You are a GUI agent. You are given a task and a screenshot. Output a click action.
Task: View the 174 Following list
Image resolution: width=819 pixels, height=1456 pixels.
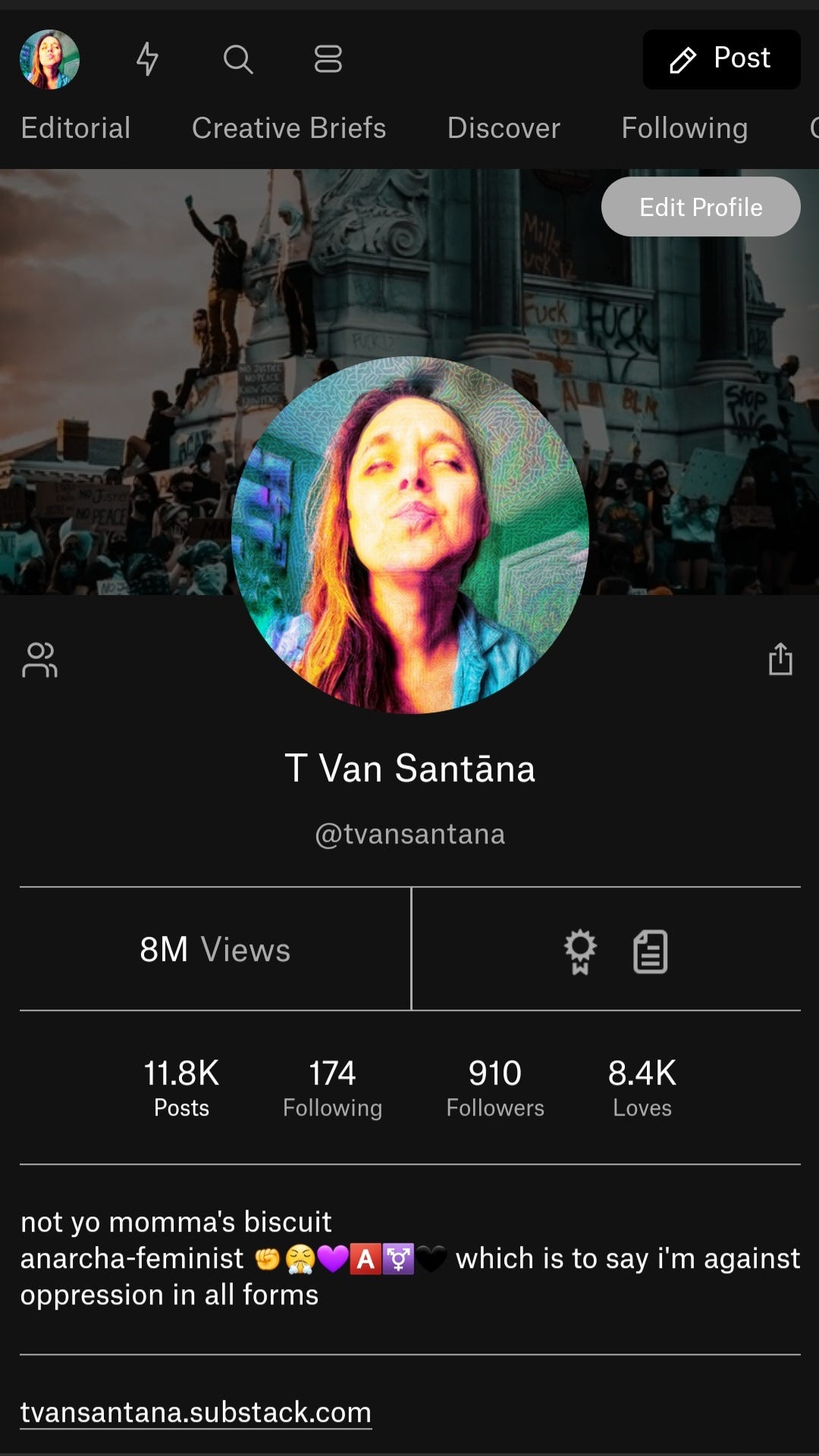coord(332,1088)
